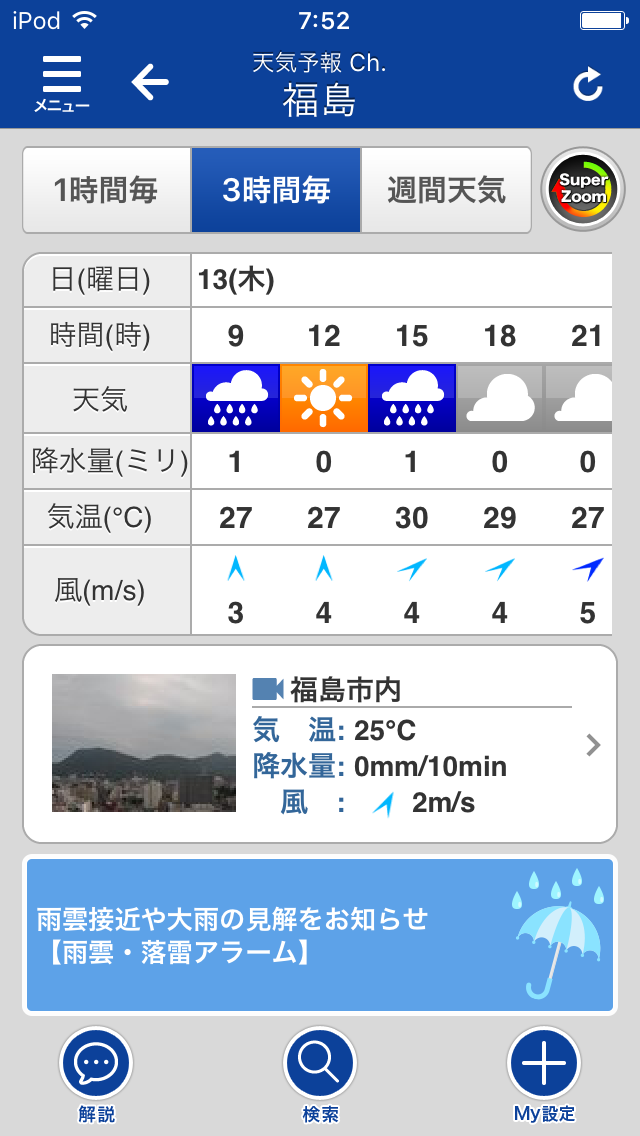Open the 福島市内 live camera card
The height and width of the screenshot is (1136, 640).
click(320, 744)
